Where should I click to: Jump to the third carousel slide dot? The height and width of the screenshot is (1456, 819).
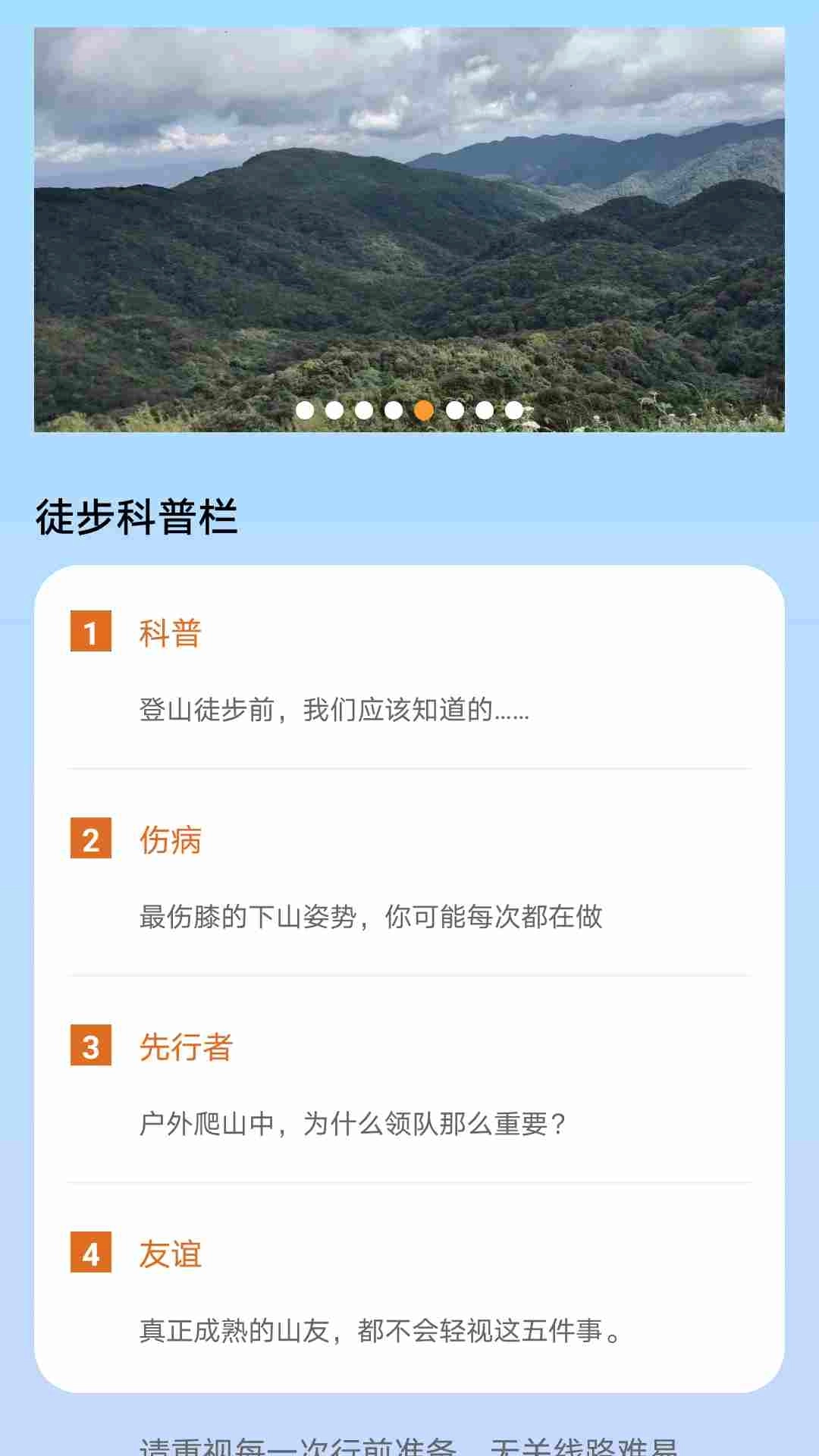[x=365, y=409]
